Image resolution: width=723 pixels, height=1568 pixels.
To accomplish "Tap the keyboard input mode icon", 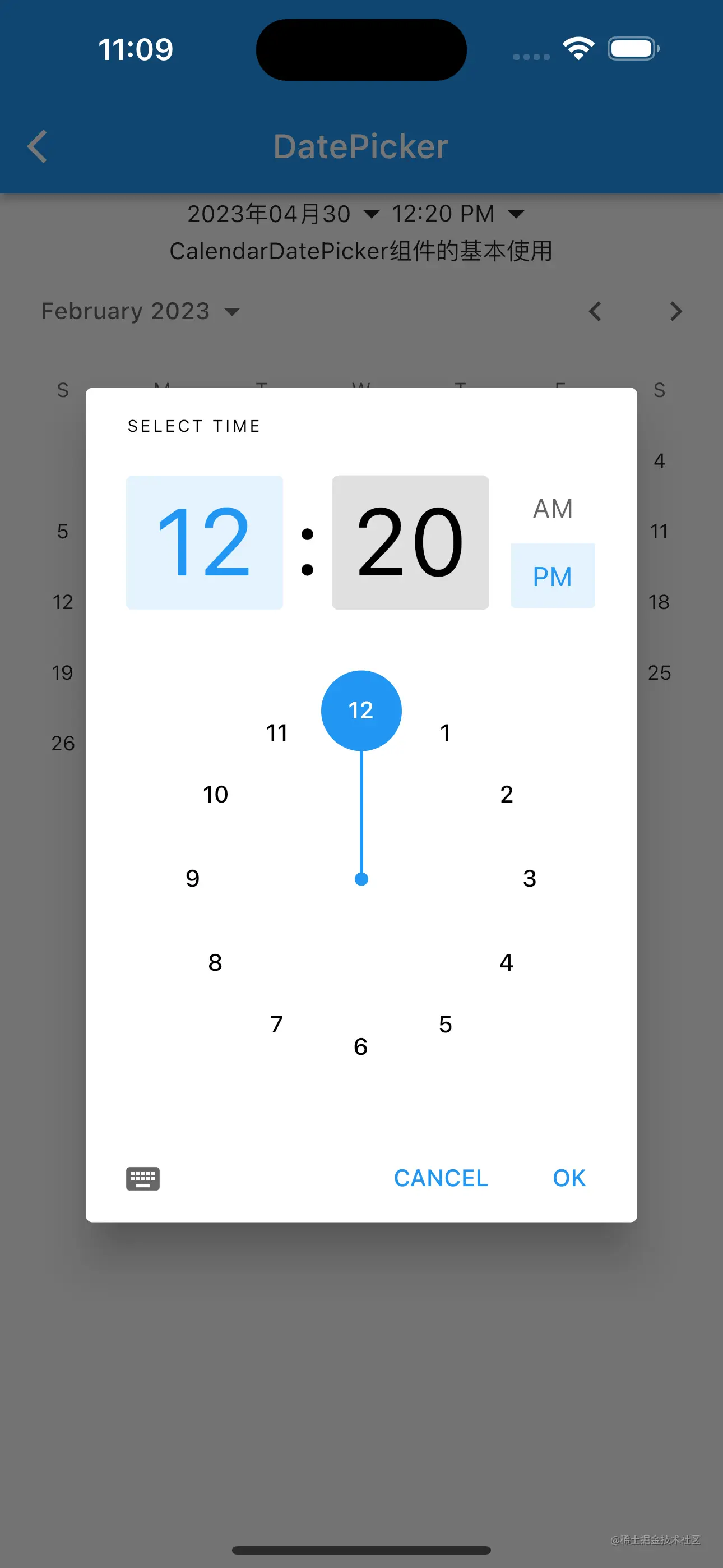I will (142, 1178).
